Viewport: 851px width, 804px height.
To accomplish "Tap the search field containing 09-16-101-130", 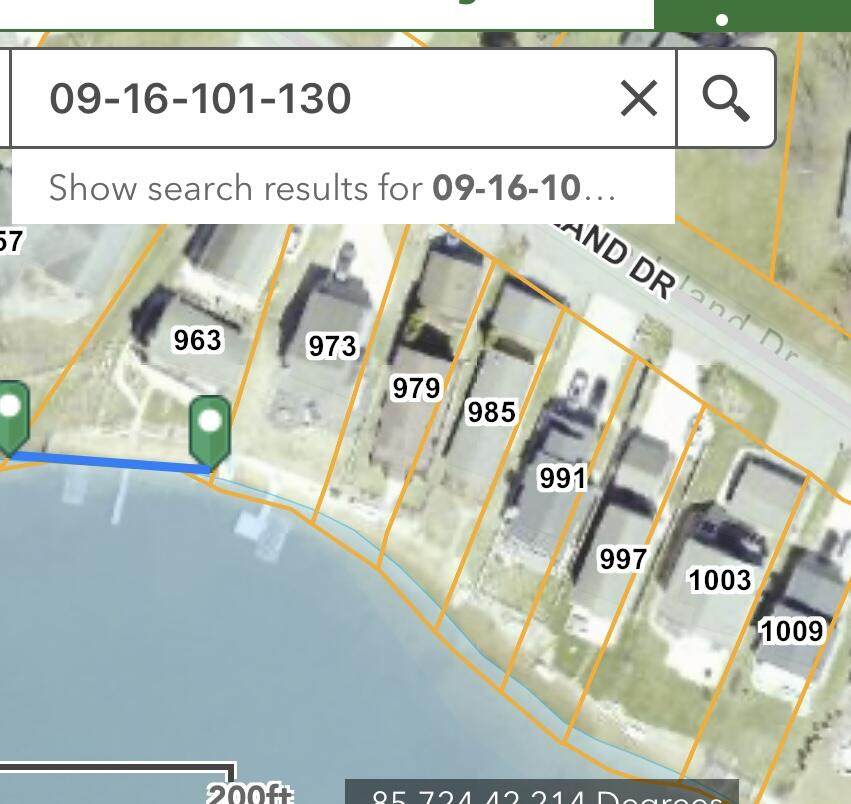I will click(320, 98).
